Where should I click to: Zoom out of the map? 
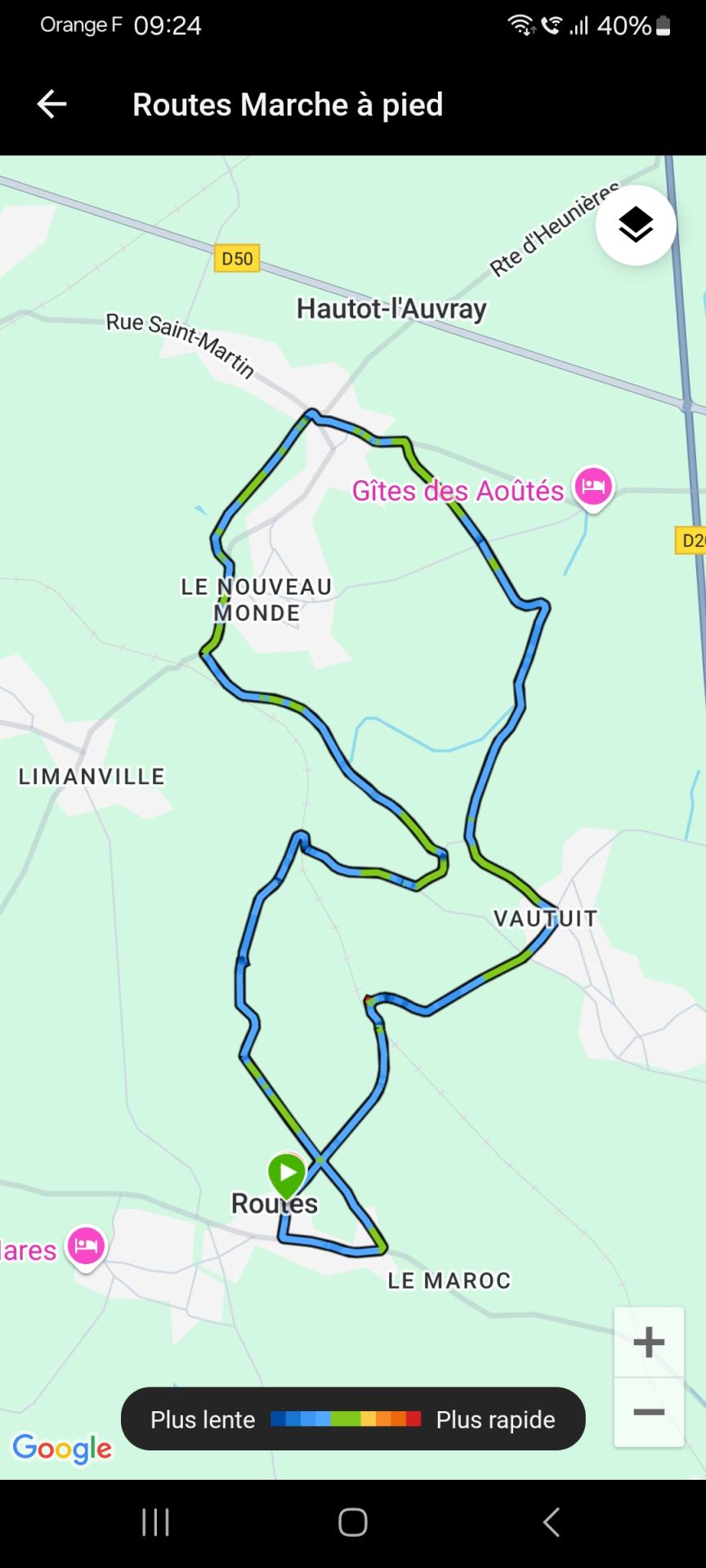coord(649,1412)
